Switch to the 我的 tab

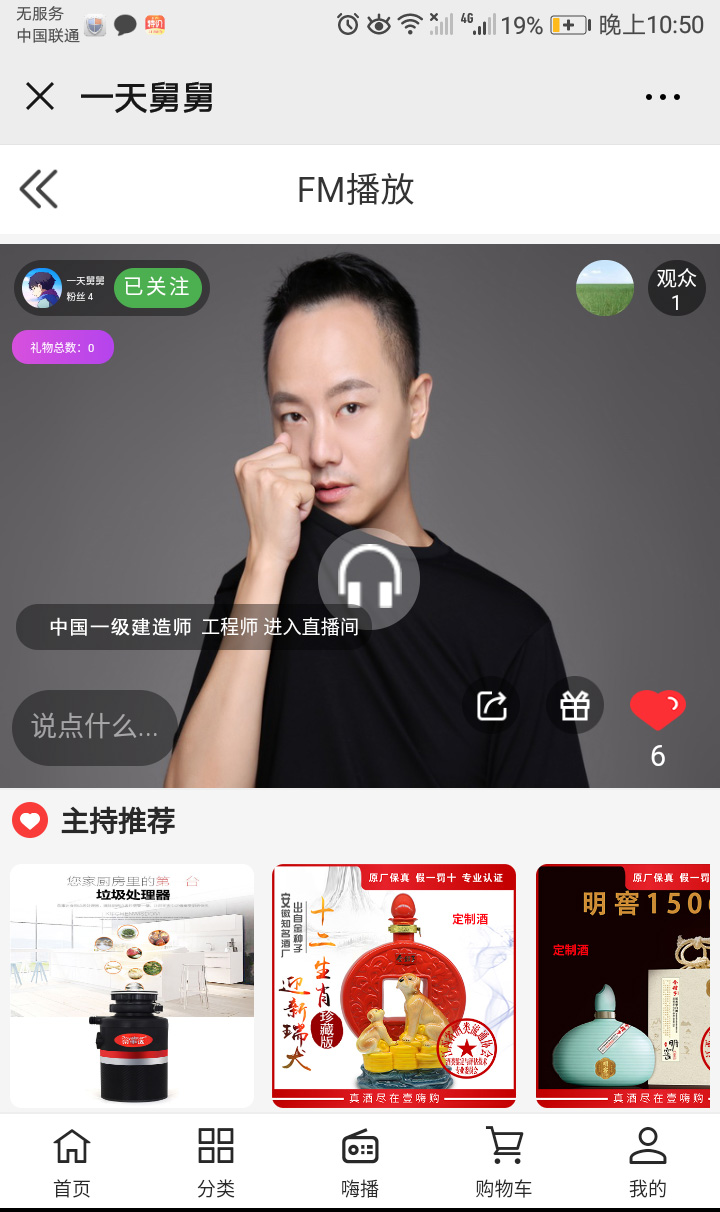647,1162
